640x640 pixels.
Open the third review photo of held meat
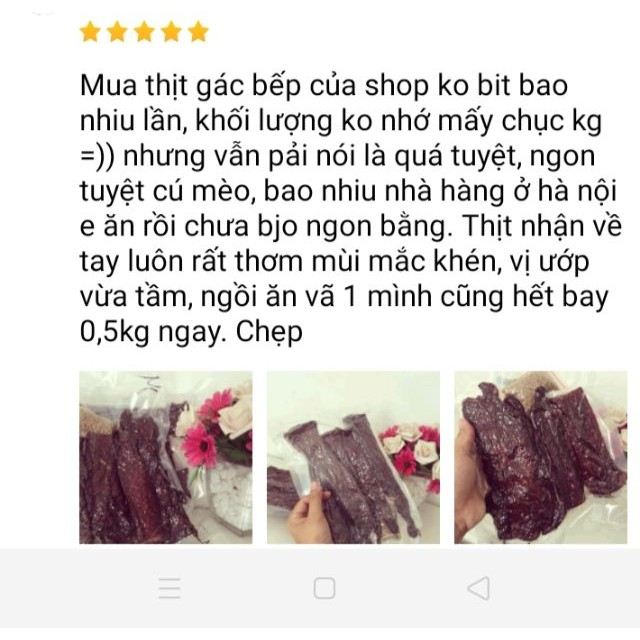(540, 458)
